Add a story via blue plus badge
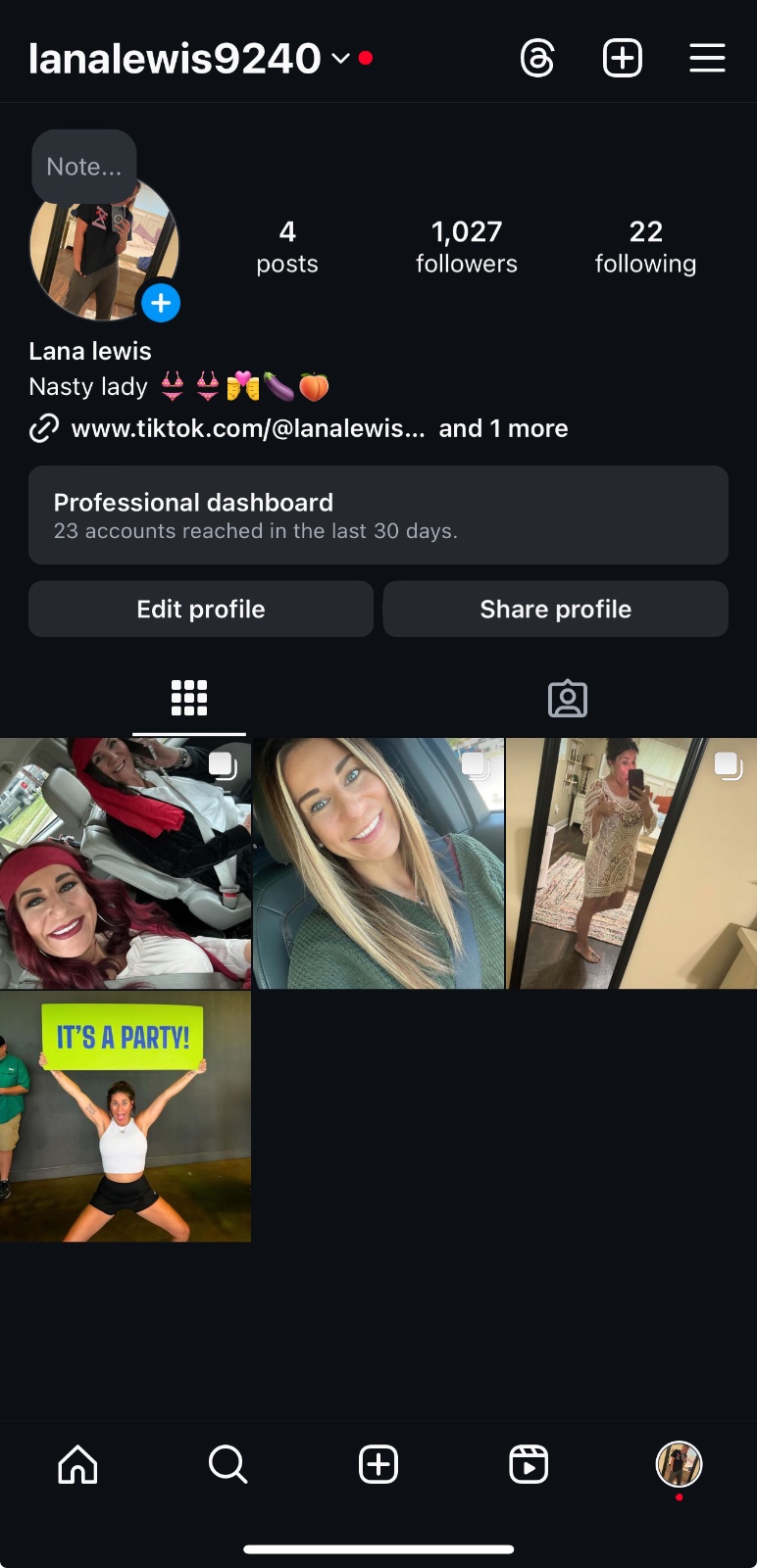This screenshot has height=1568, width=757. [x=161, y=303]
